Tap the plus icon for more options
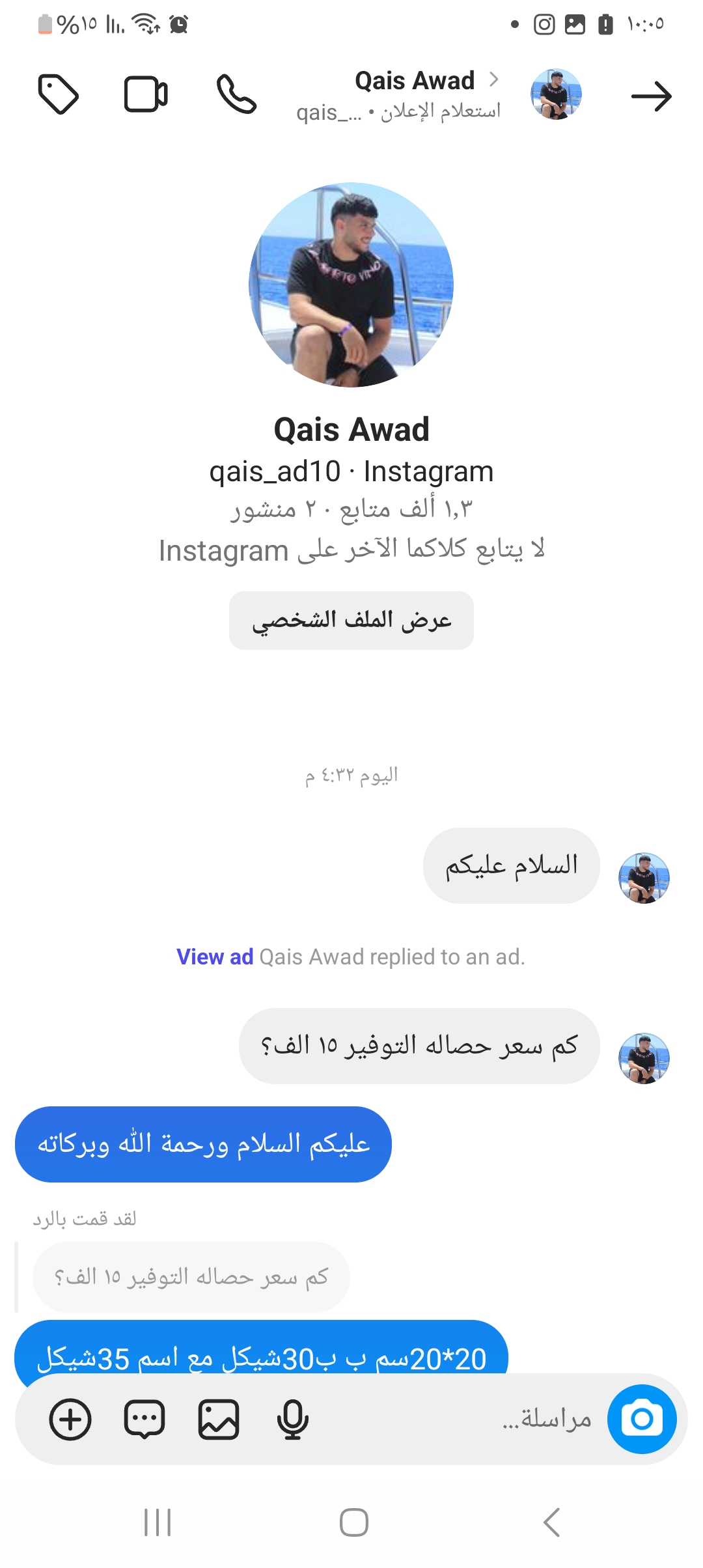This screenshot has height=1568, width=703. tap(70, 1419)
